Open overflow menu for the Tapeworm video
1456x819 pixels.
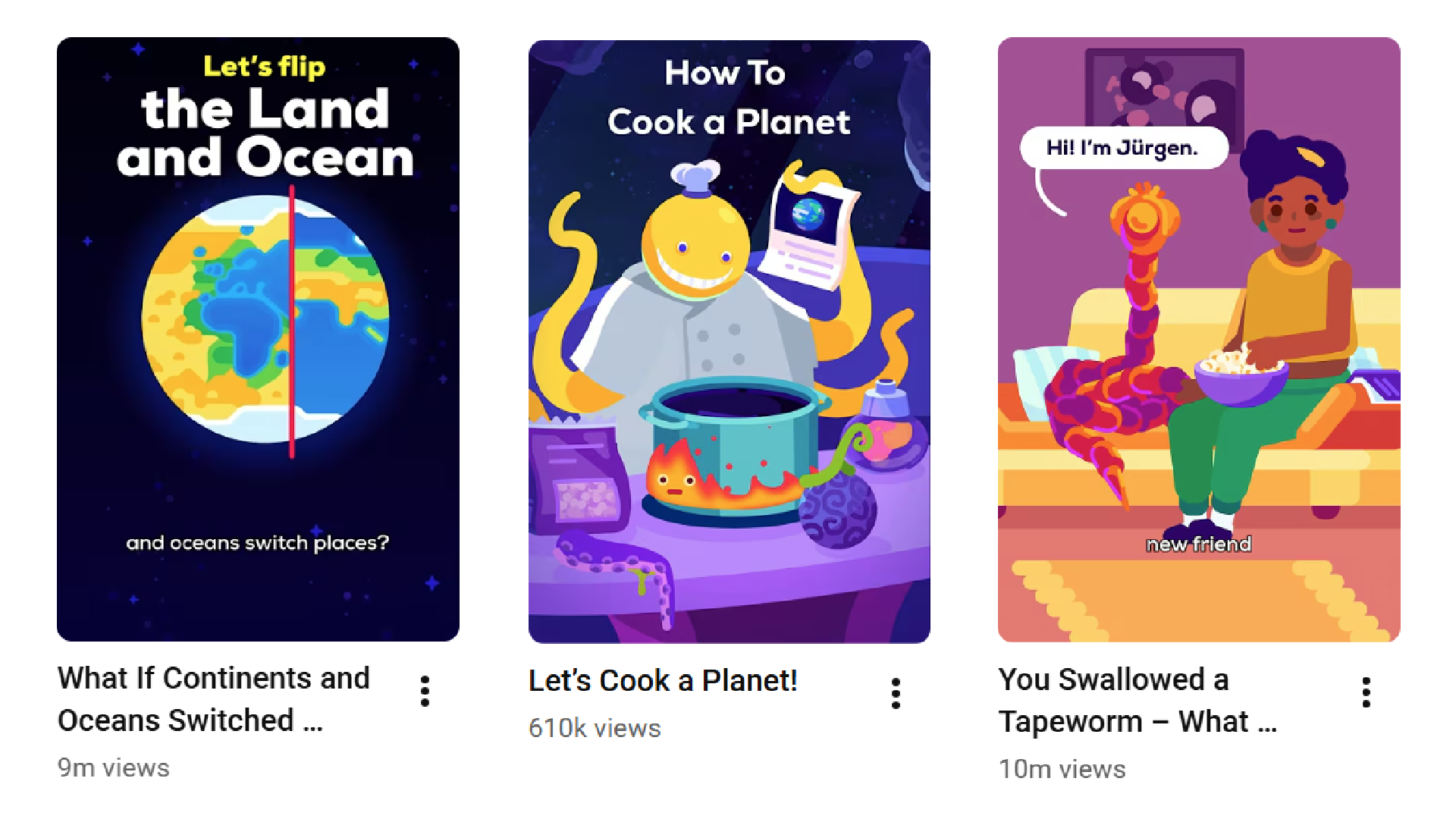point(1366,692)
